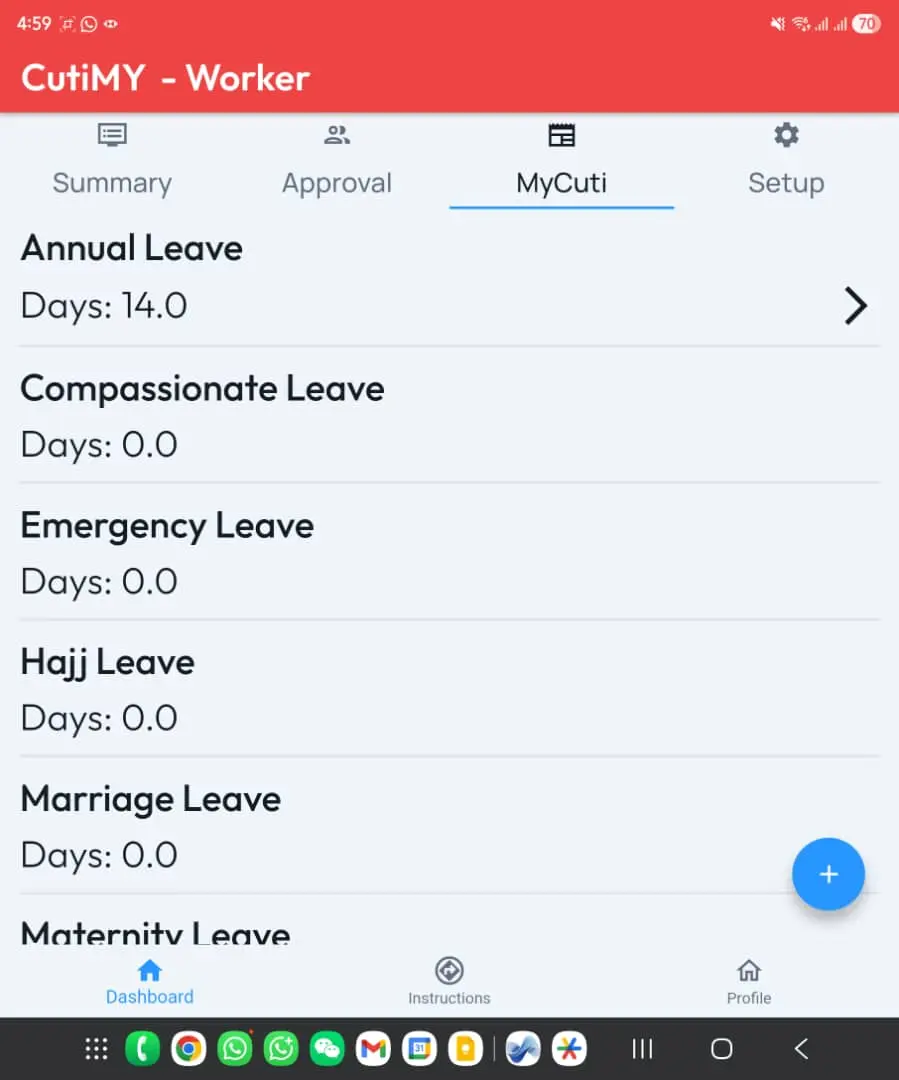Switch to the Summary tab
The image size is (899, 1080).
[112, 162]
